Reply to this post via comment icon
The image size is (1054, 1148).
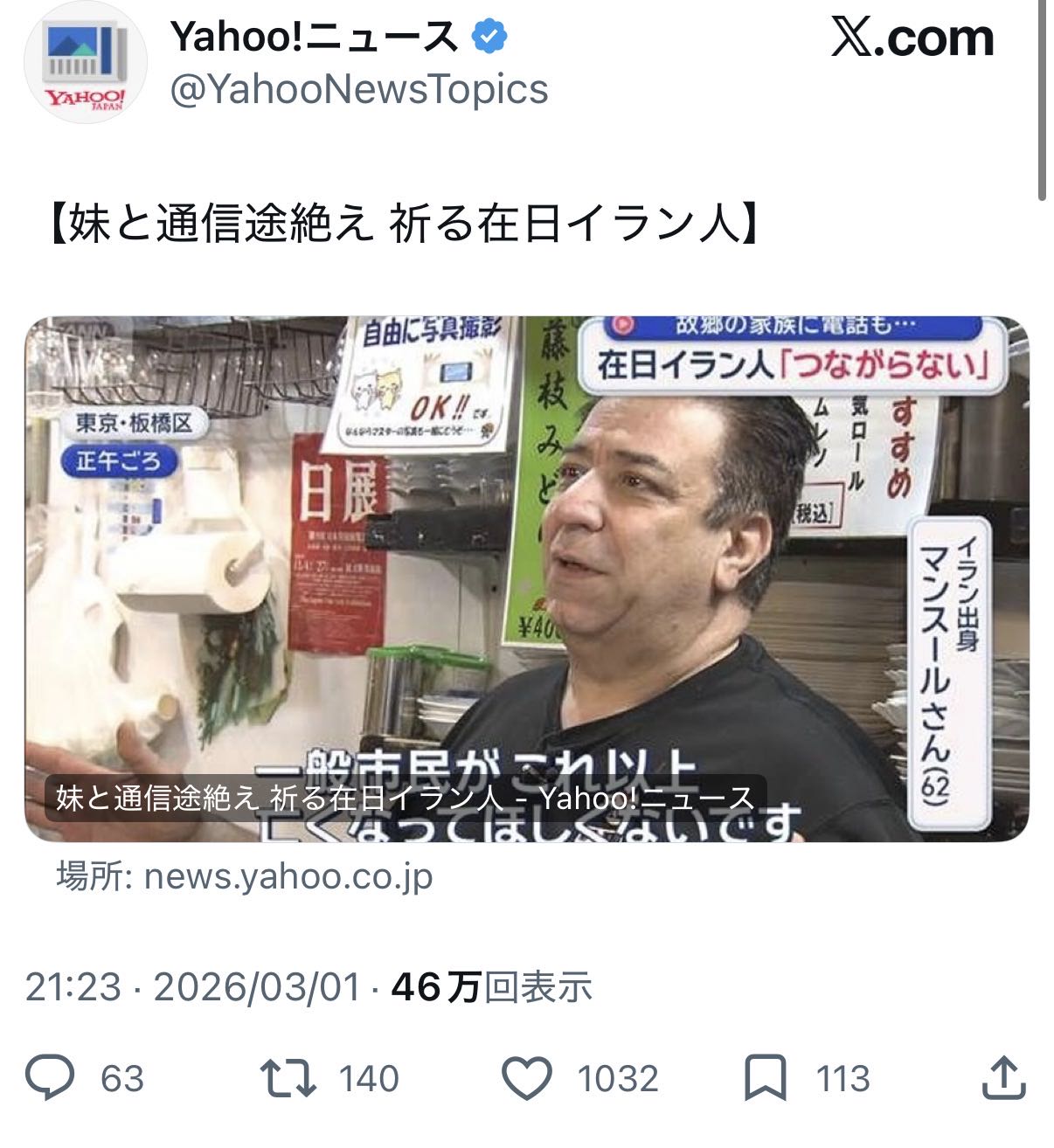click(x=50, y=1078)
